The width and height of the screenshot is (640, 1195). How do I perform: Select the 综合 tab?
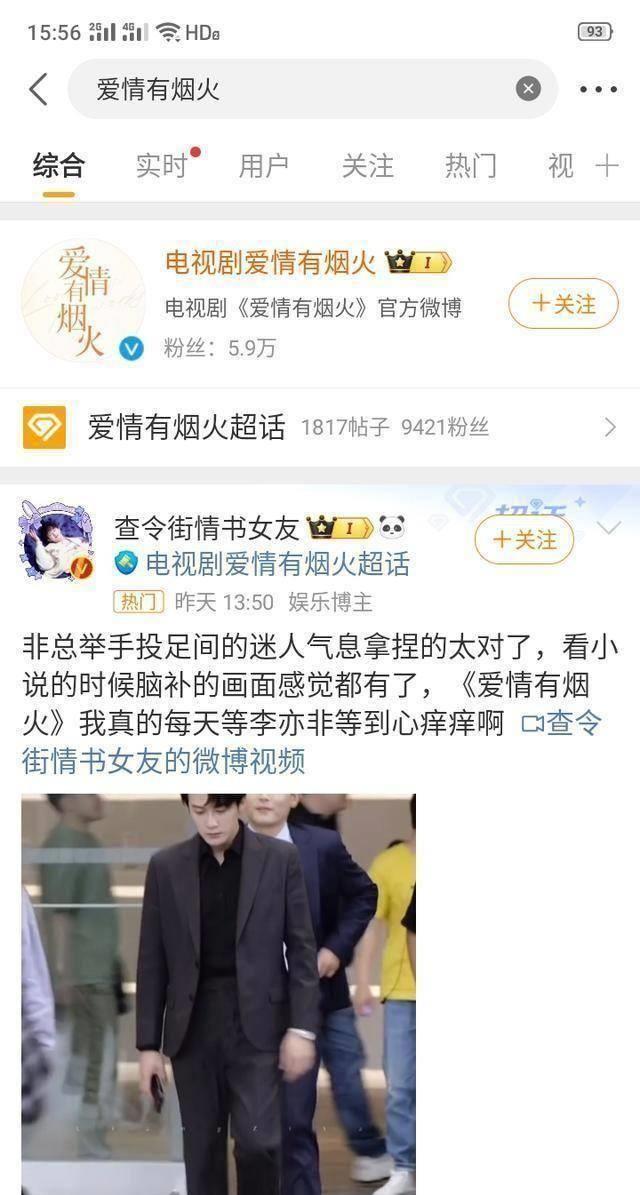59,166
